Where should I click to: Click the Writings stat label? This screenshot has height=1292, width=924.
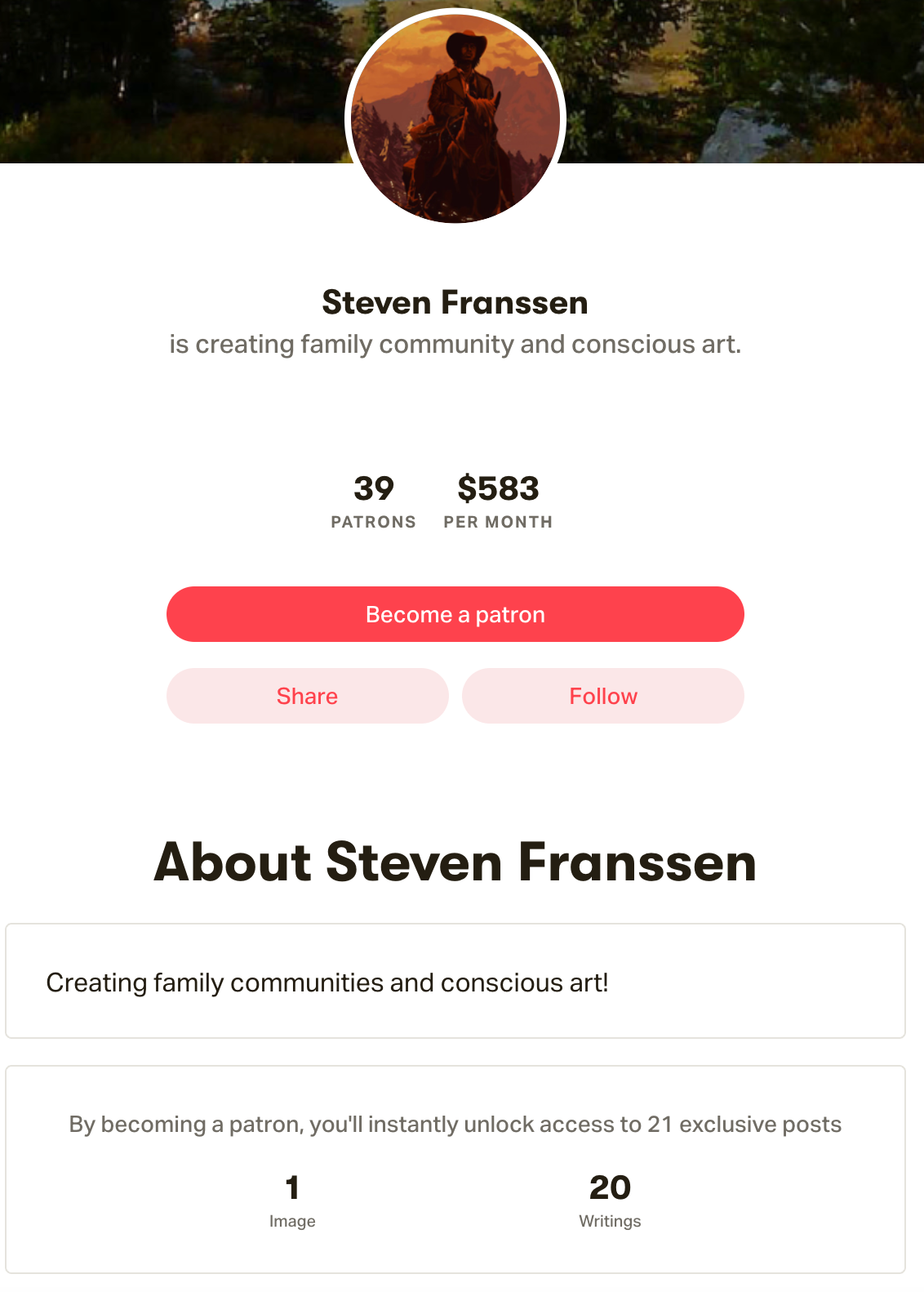point(610,1222)
